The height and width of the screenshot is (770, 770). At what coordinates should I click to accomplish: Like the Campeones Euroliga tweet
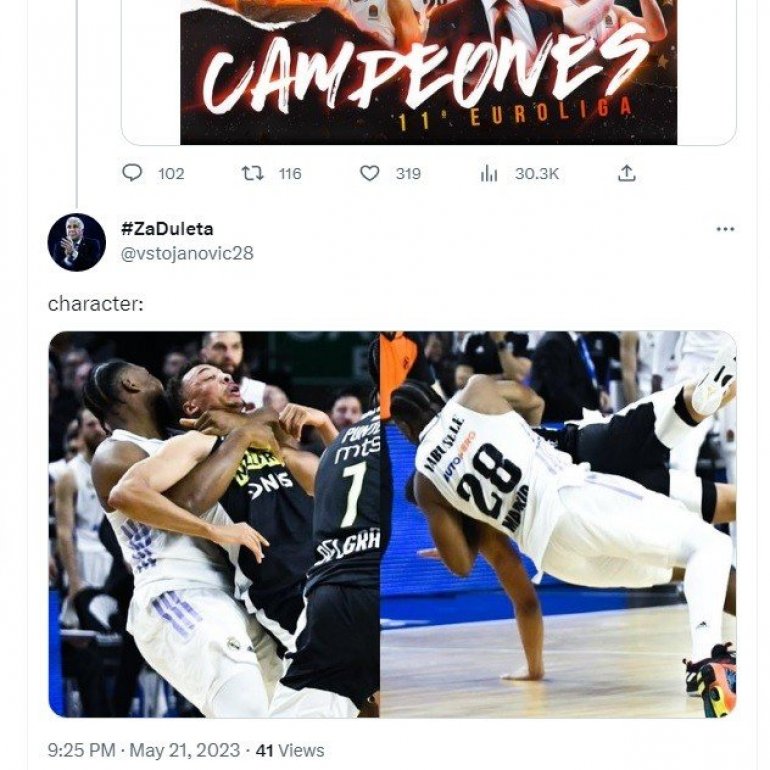370,174
